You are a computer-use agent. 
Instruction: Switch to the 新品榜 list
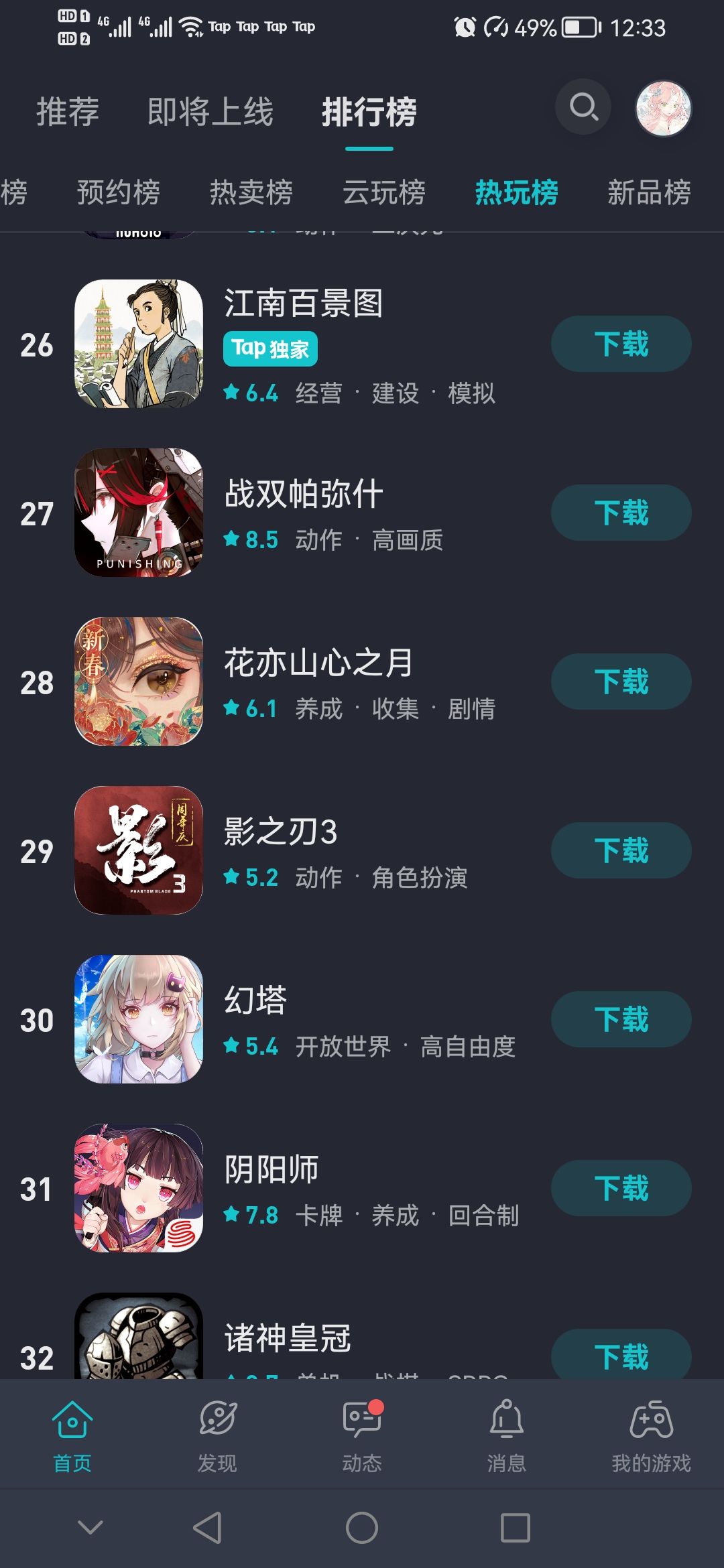point(648,192)
